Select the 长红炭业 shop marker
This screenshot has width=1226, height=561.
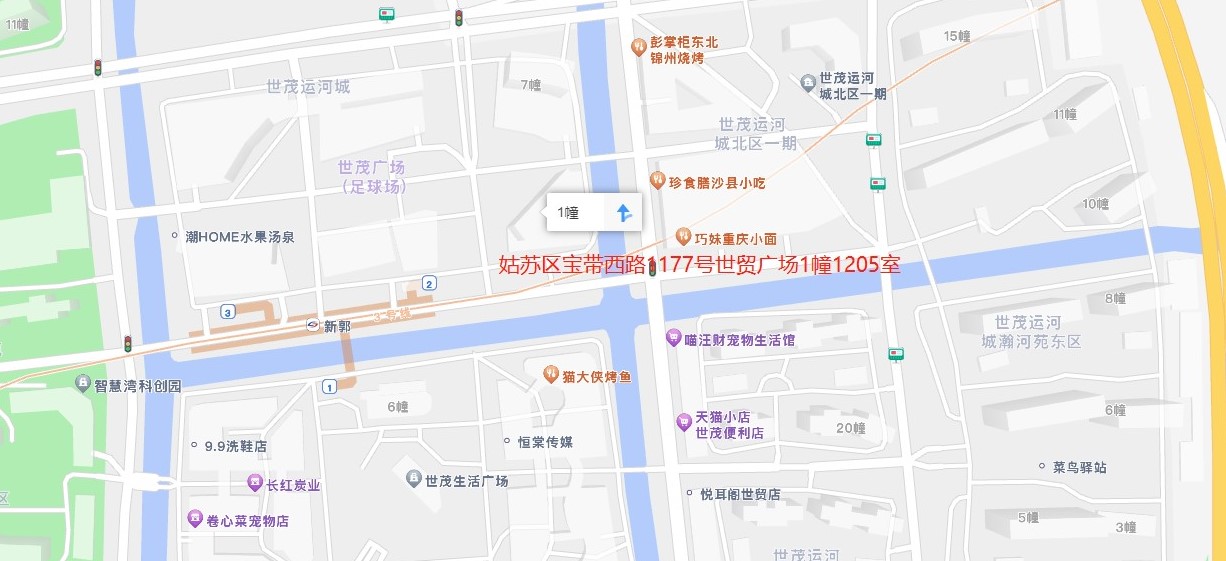pos(254,484)
